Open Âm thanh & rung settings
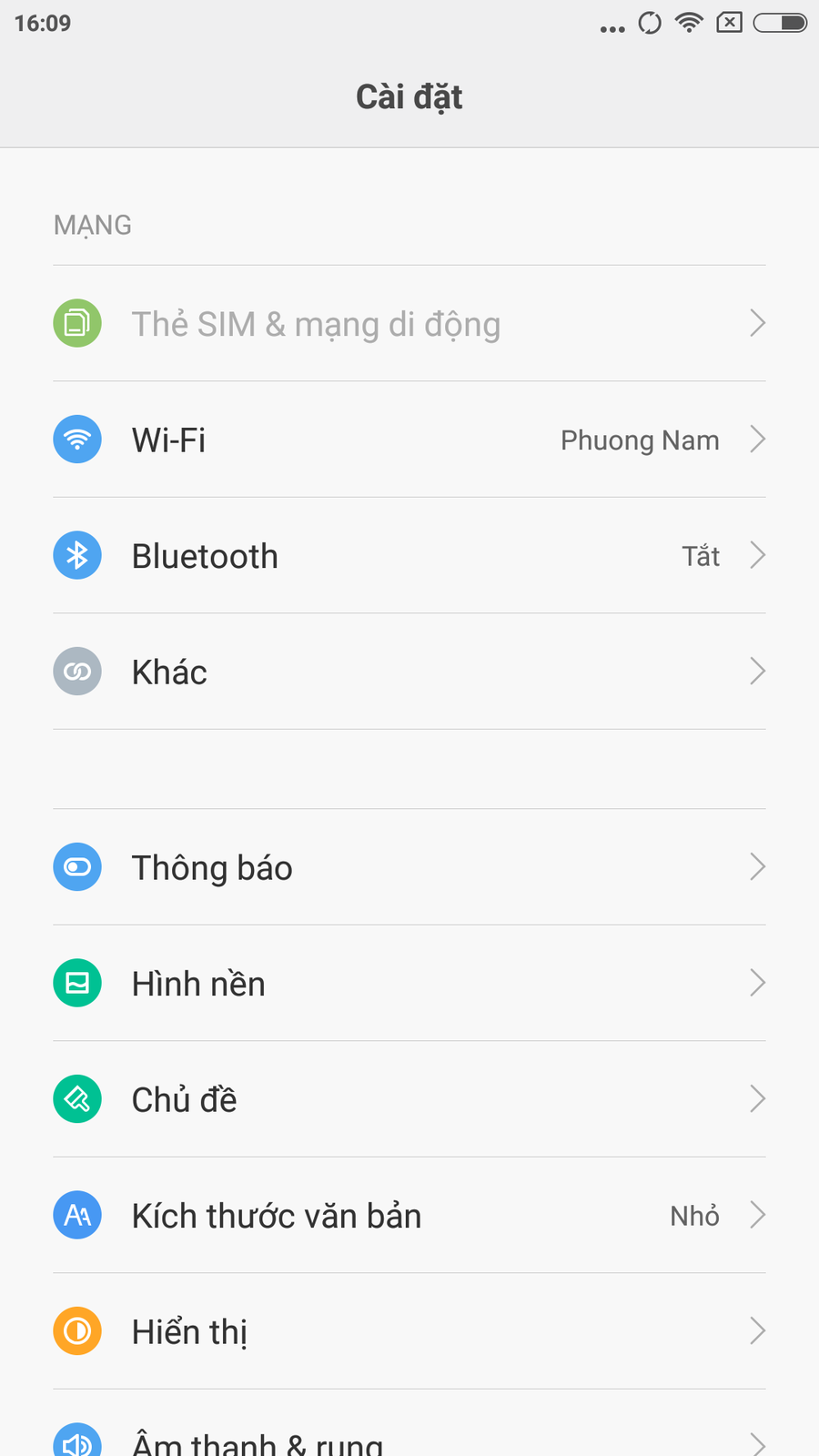 409,1423
